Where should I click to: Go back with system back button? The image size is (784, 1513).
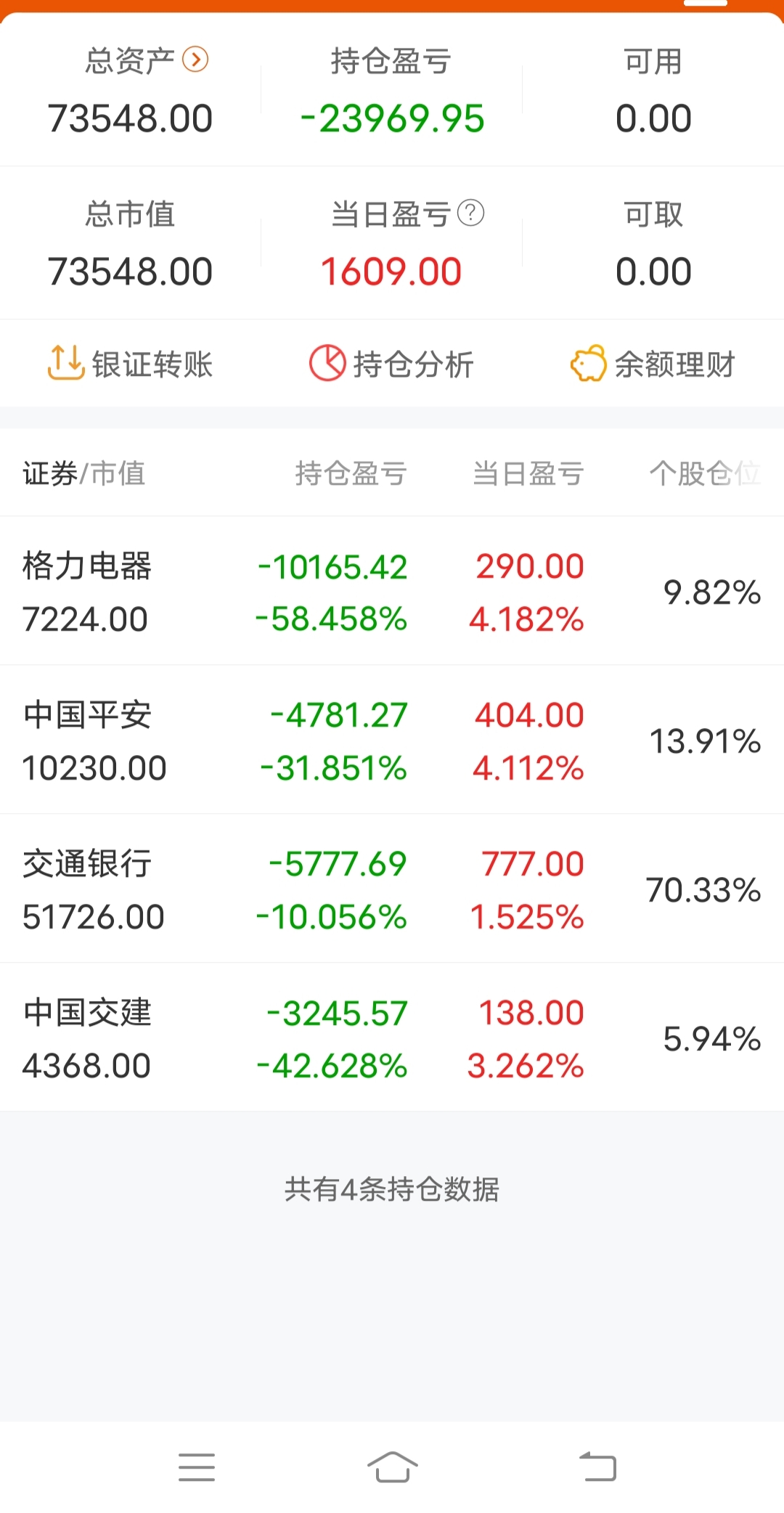coord(597,1467)
